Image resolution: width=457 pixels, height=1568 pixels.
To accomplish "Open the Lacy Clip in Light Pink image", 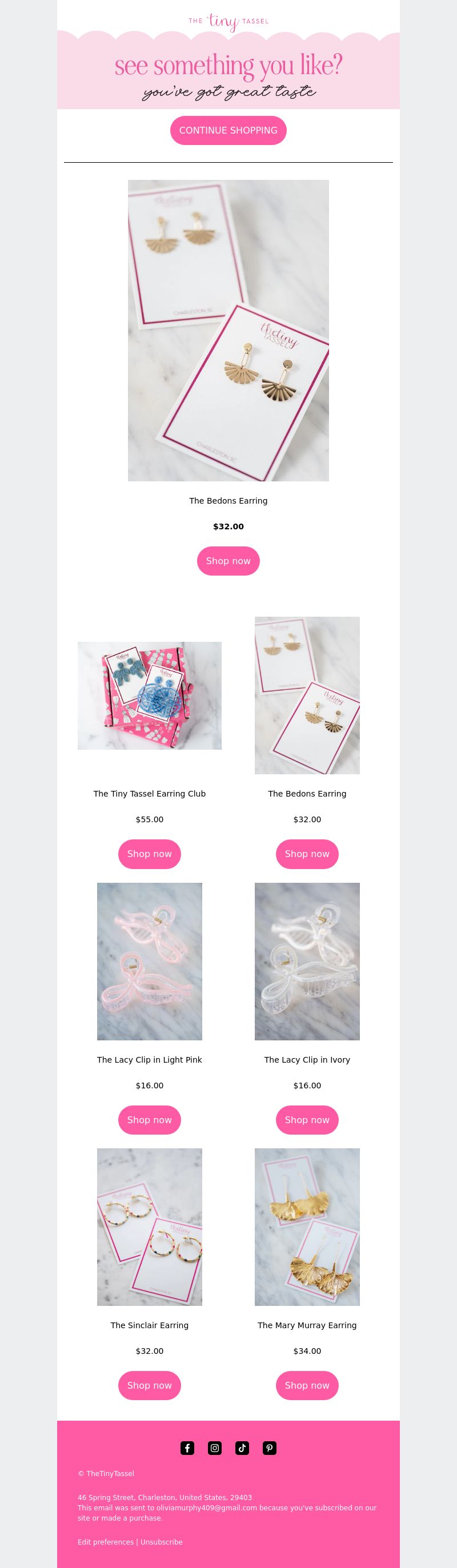I will pyautogui.click(x=149, y=961).
